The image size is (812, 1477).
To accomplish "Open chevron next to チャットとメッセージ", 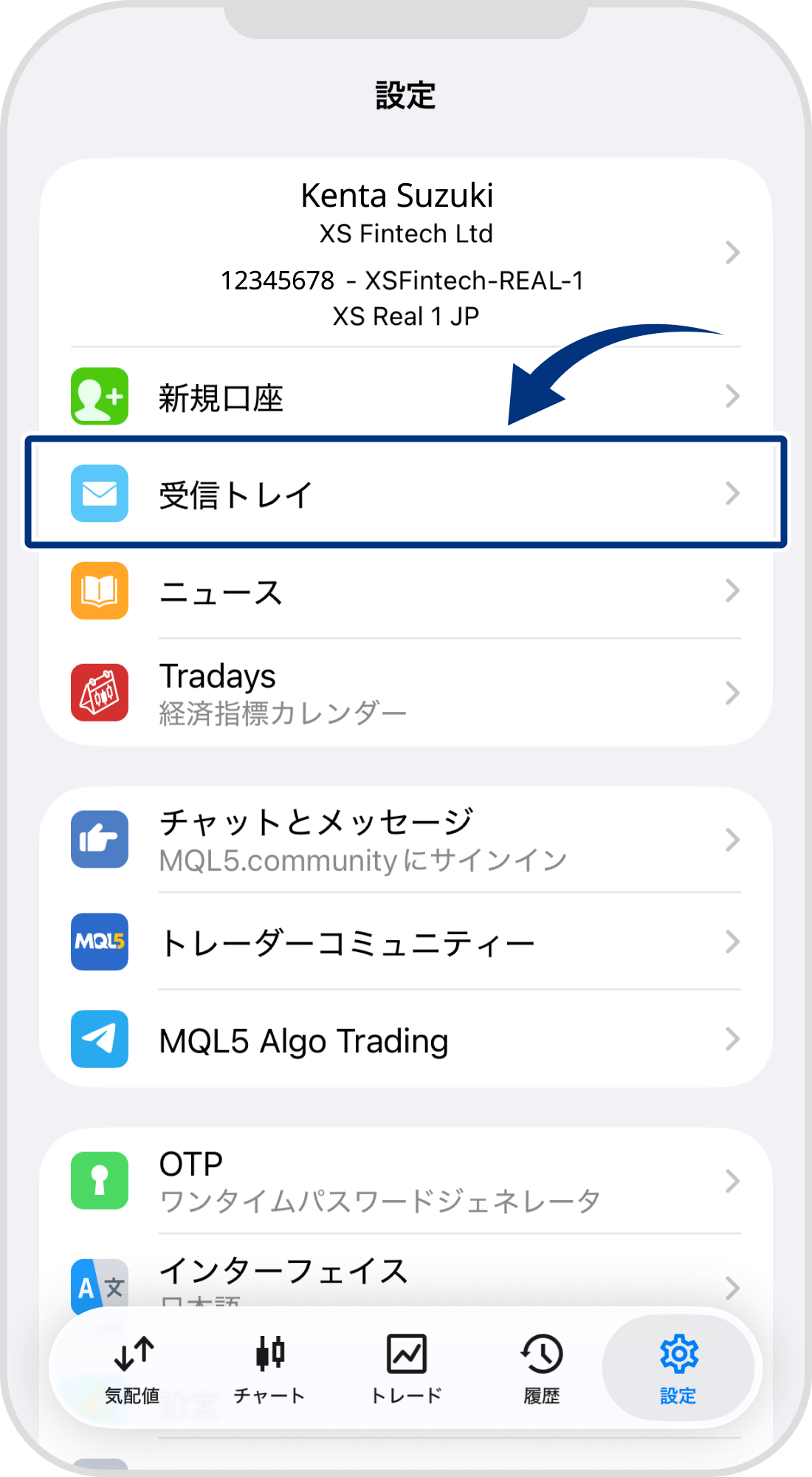I will [x=732, y=838].
